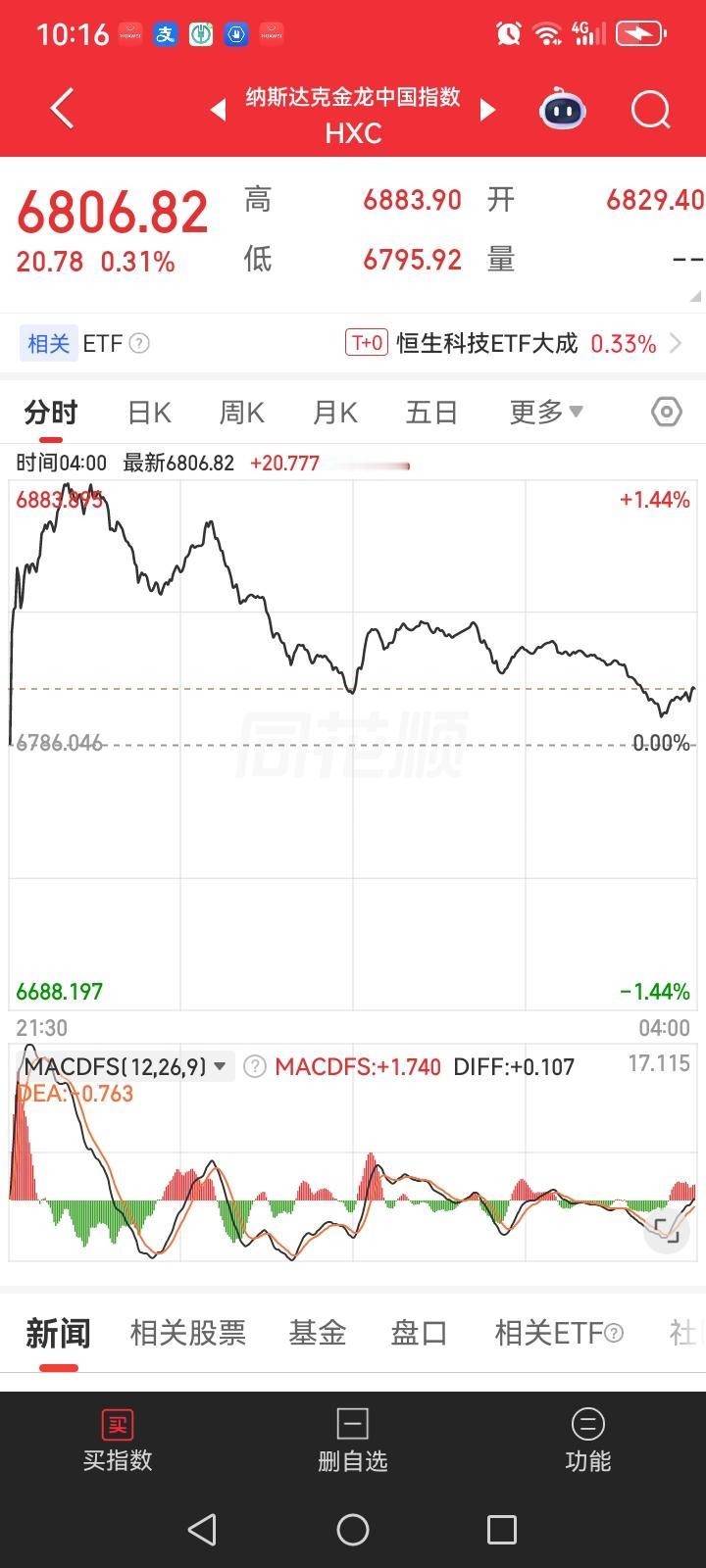Open ETF help via question mark icon

pyautogui.click(x=140, y=343)
